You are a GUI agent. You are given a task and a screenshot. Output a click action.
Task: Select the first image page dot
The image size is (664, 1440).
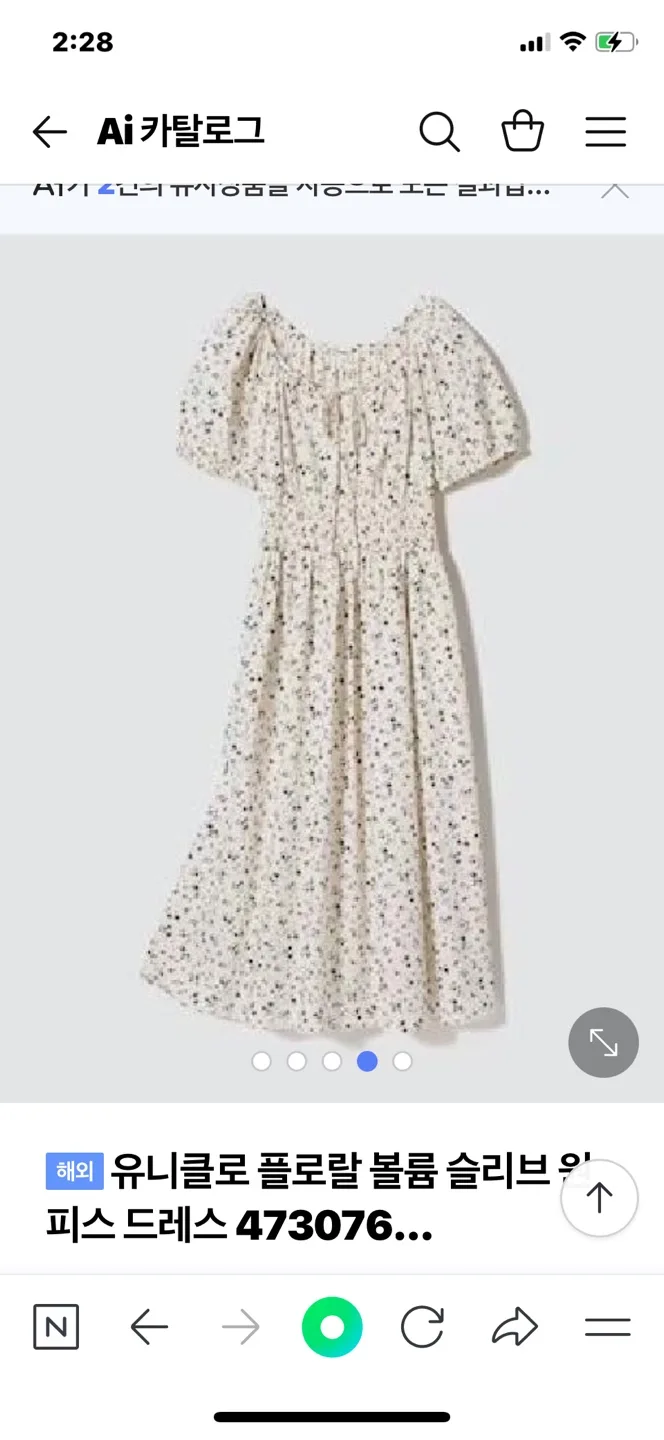click(x=262, y=1061)
